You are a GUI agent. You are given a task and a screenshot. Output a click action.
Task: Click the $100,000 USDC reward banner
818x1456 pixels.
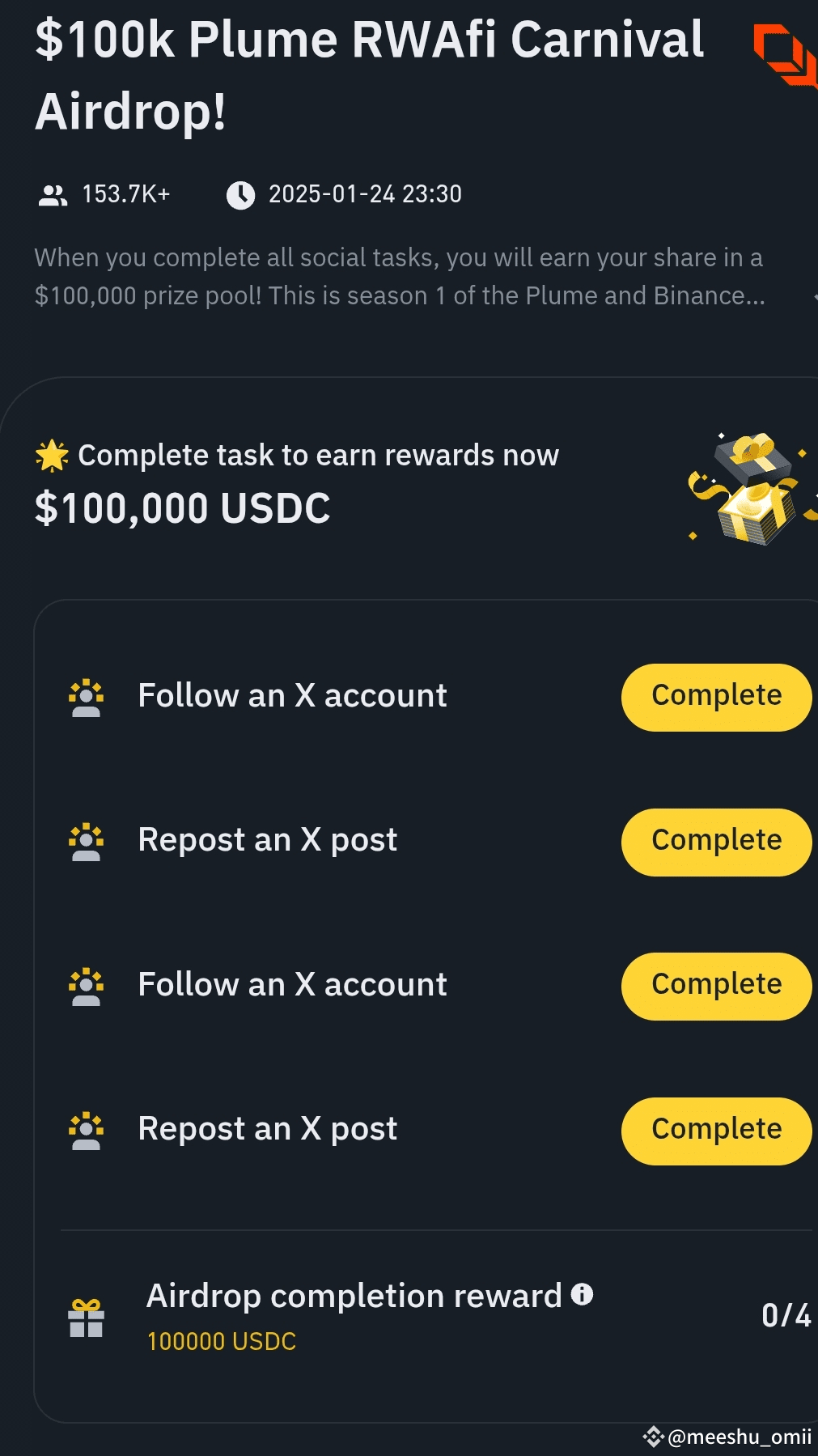pos(183,508)
